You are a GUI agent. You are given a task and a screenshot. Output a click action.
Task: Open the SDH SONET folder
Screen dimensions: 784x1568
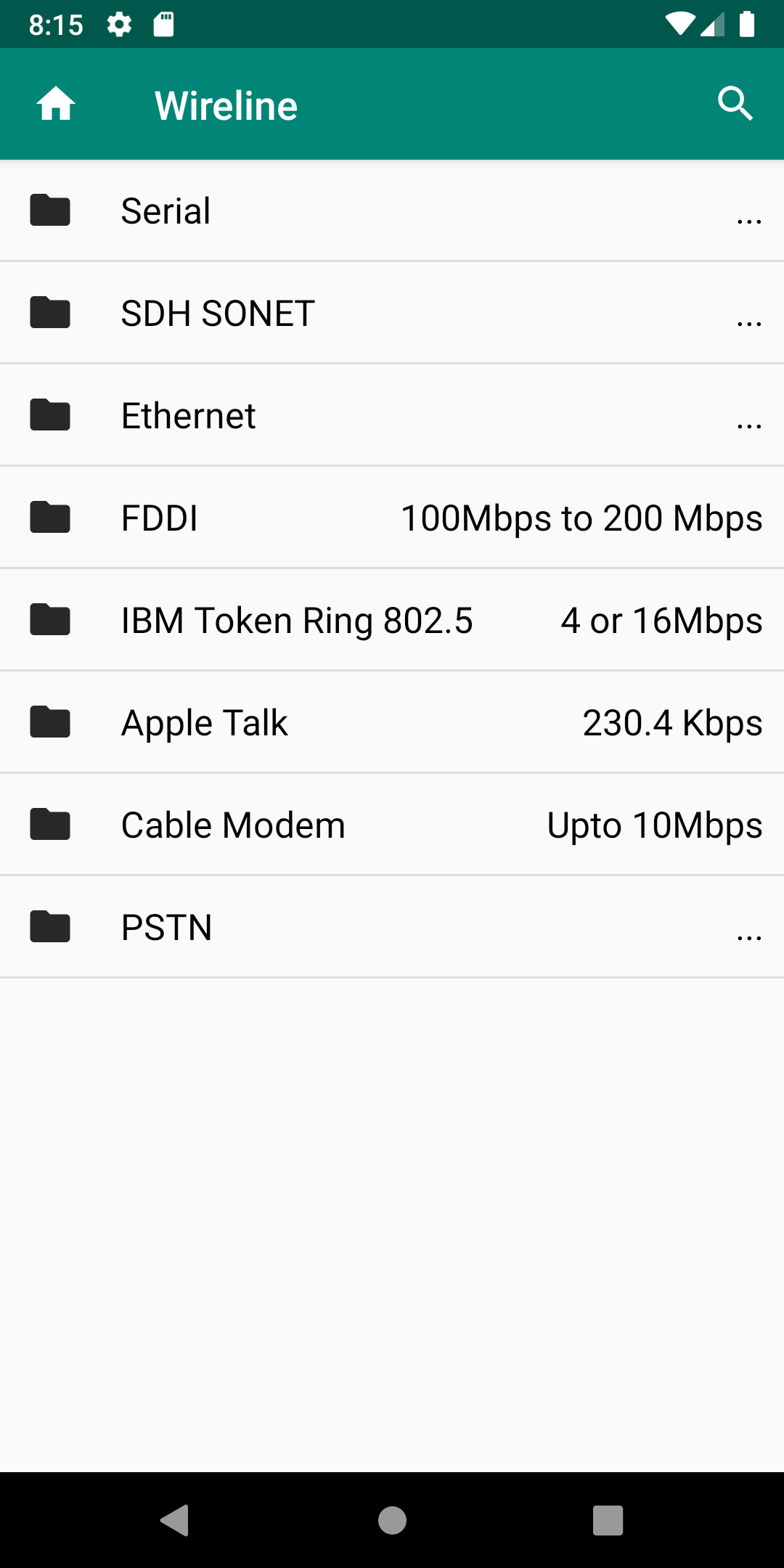coord(392,313)
